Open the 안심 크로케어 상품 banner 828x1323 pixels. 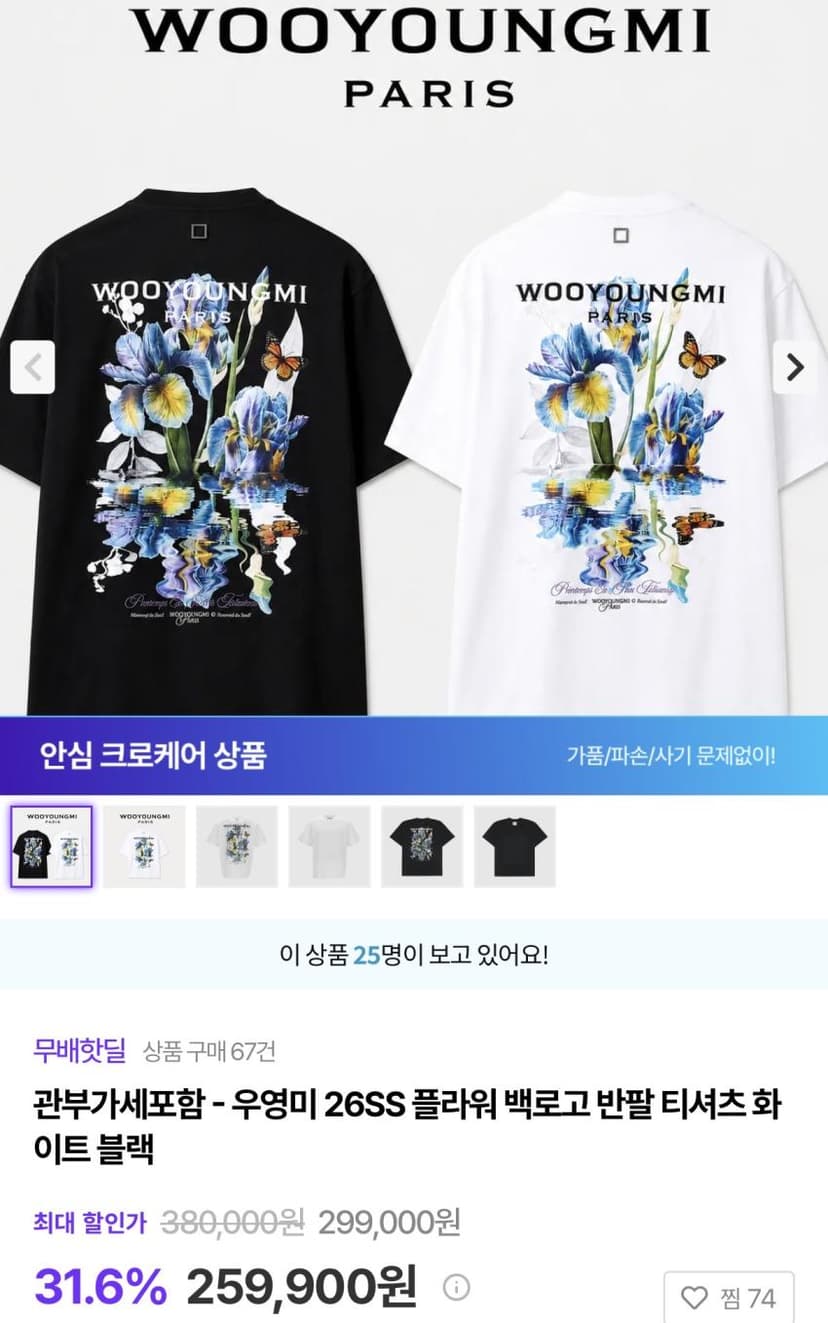click(x=414, y=755)
